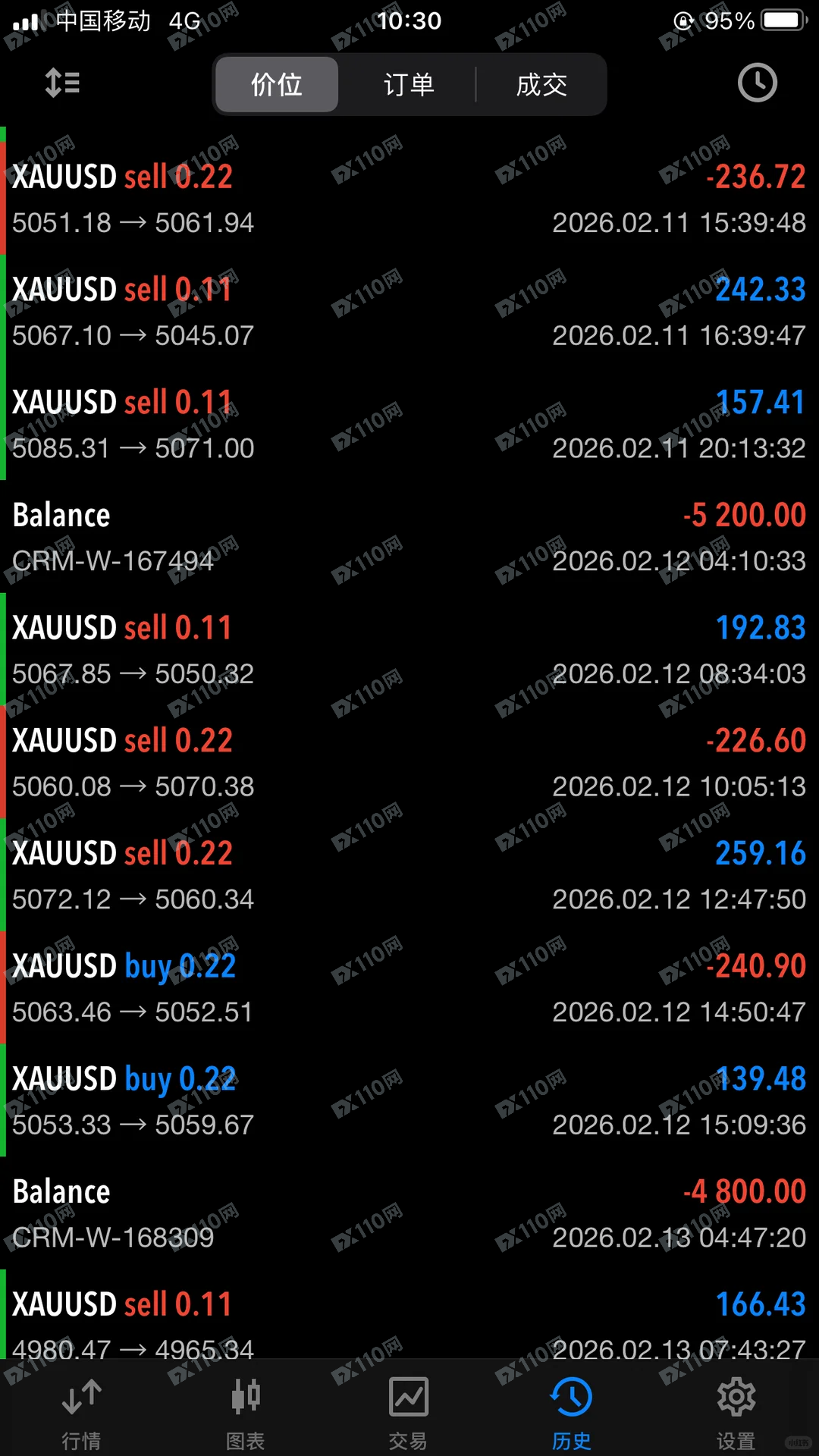819x1456 pixels.
Task: Switch to the 交易 tab
Action: (x=409, y=1412)
